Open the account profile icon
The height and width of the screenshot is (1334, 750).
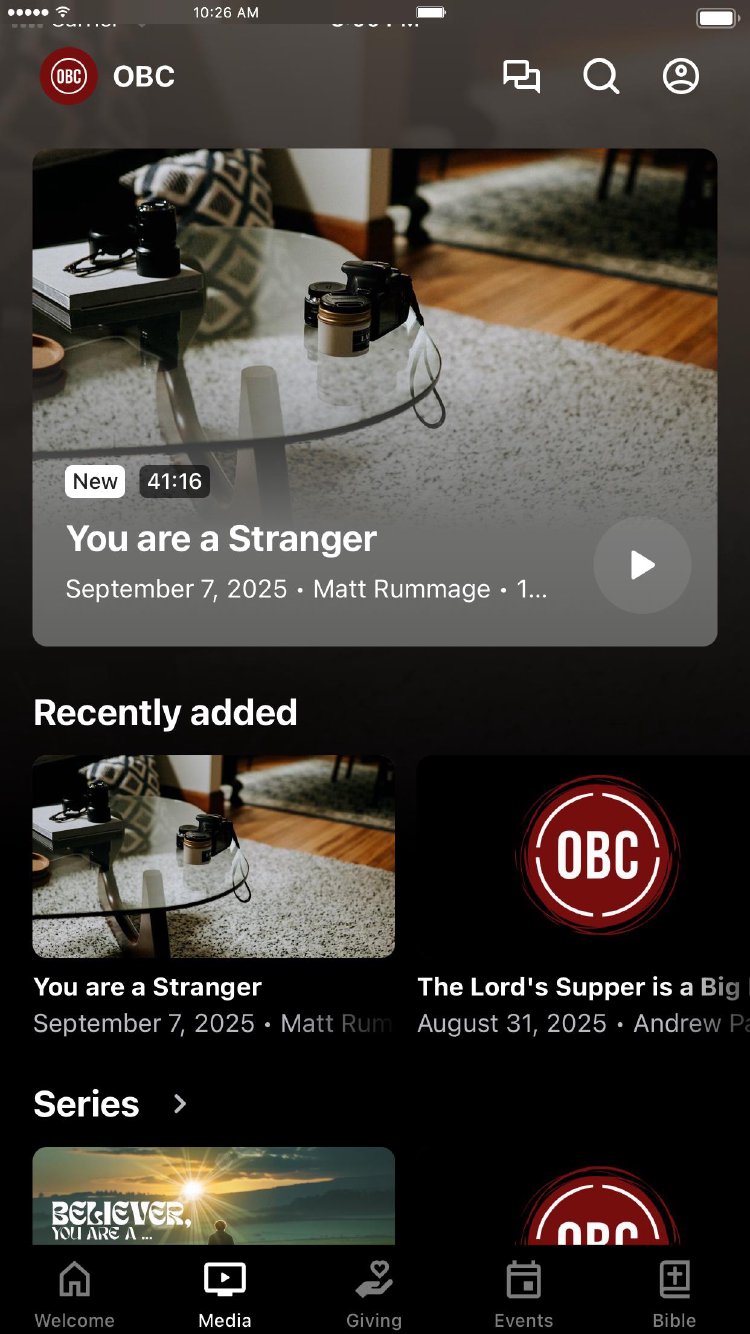click(x=681, y=77)
